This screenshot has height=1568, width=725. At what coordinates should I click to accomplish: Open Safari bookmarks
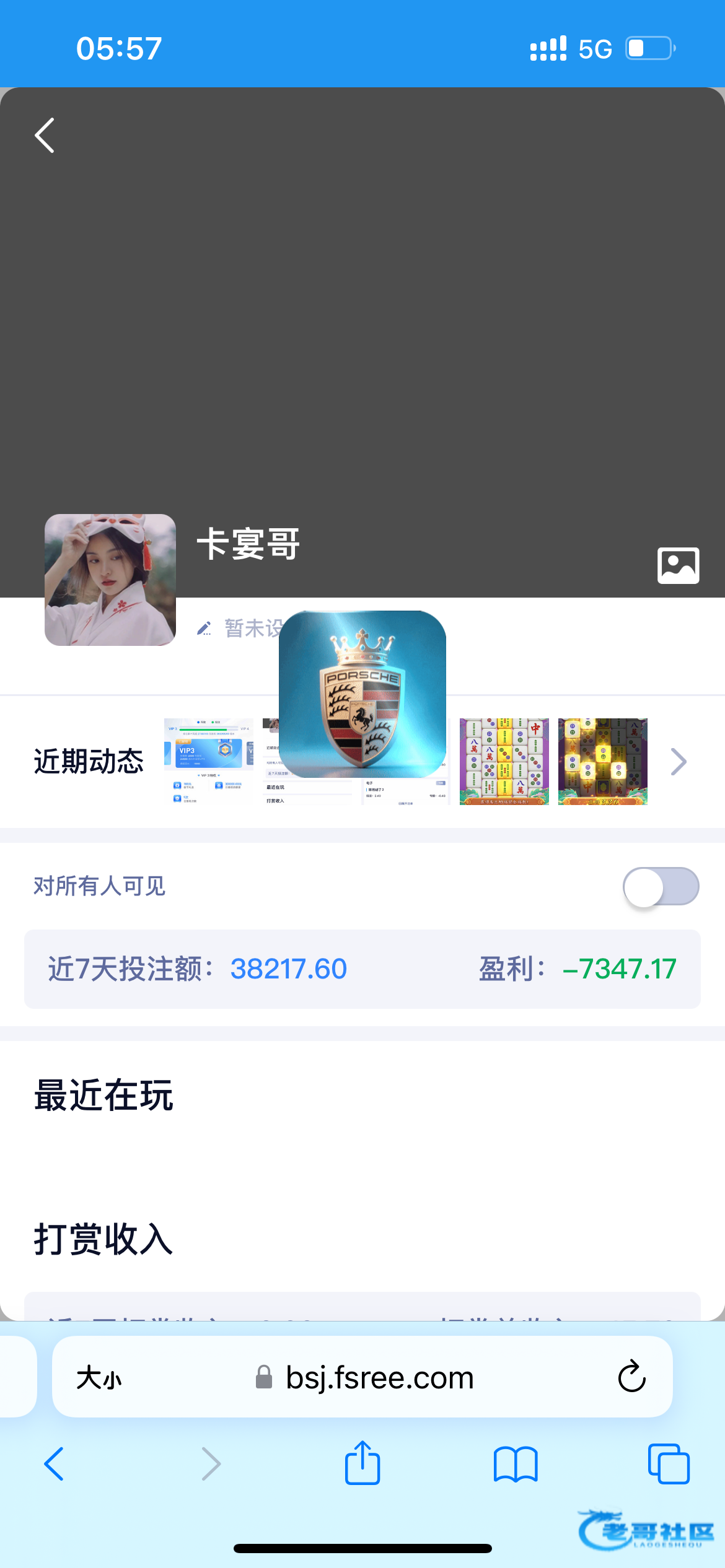pos(515,1464)
